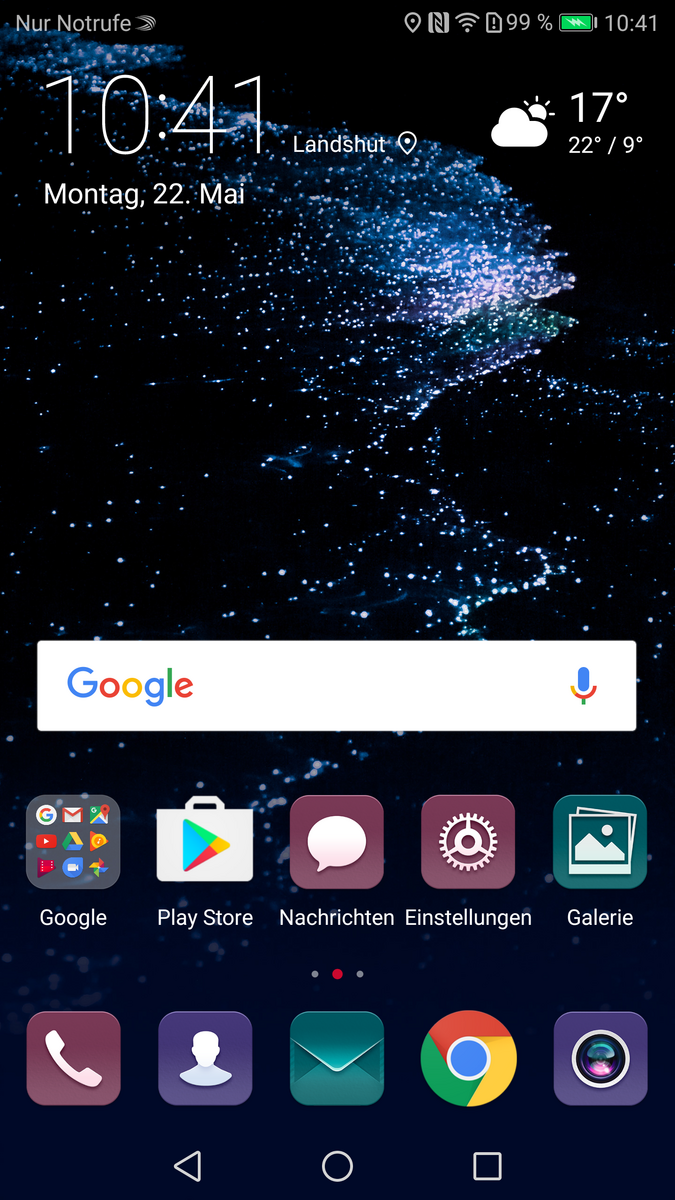Open the Google apps folder
The width and height of the screenshot is (675, 1200).
(x=73, y=842)
